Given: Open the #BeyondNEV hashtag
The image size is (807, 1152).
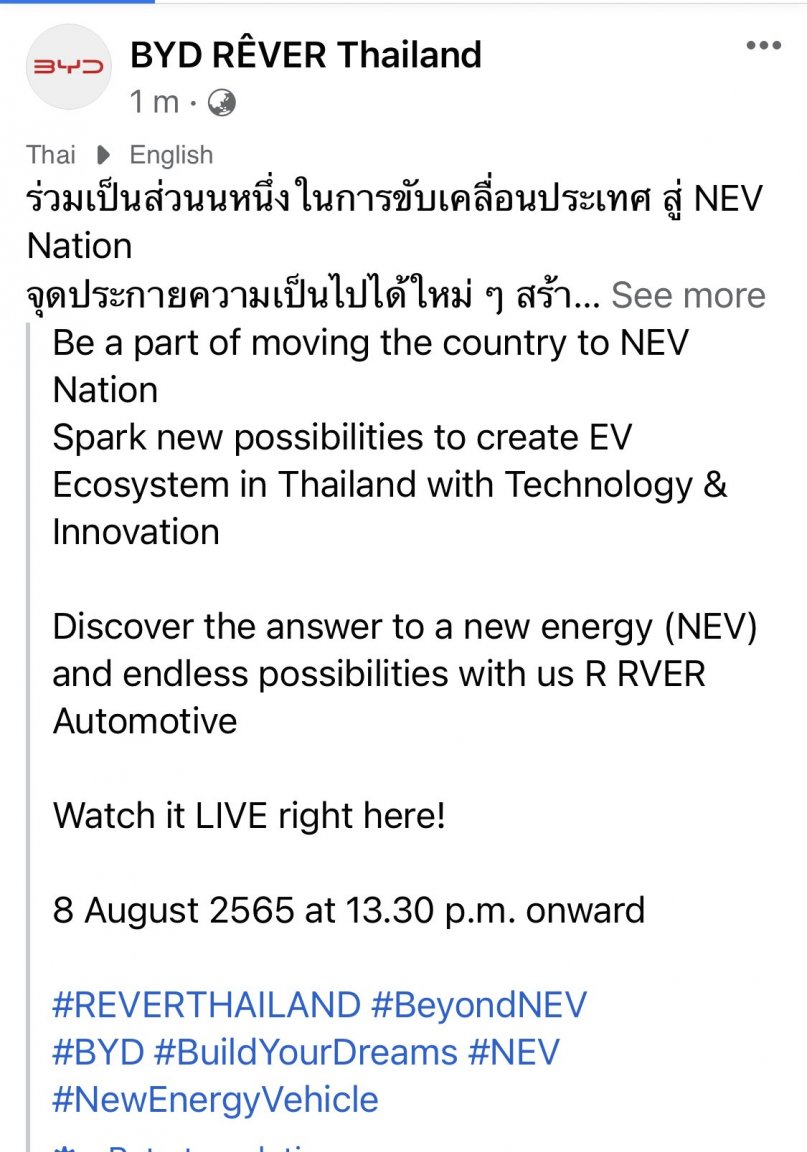Looking at the screenshot, I should click(478, 1004).
